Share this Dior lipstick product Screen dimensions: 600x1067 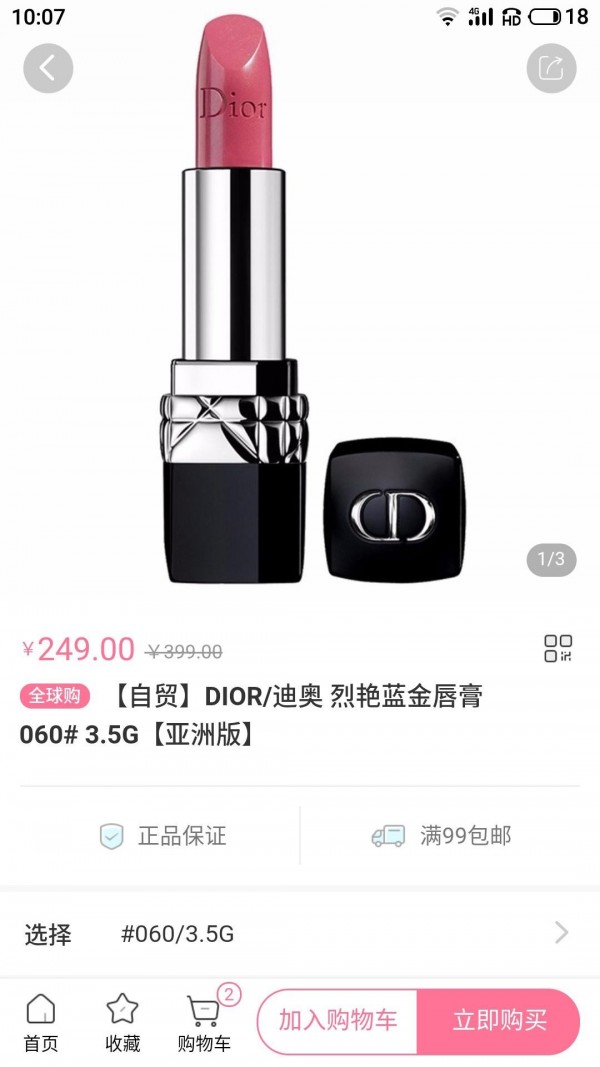551,68
